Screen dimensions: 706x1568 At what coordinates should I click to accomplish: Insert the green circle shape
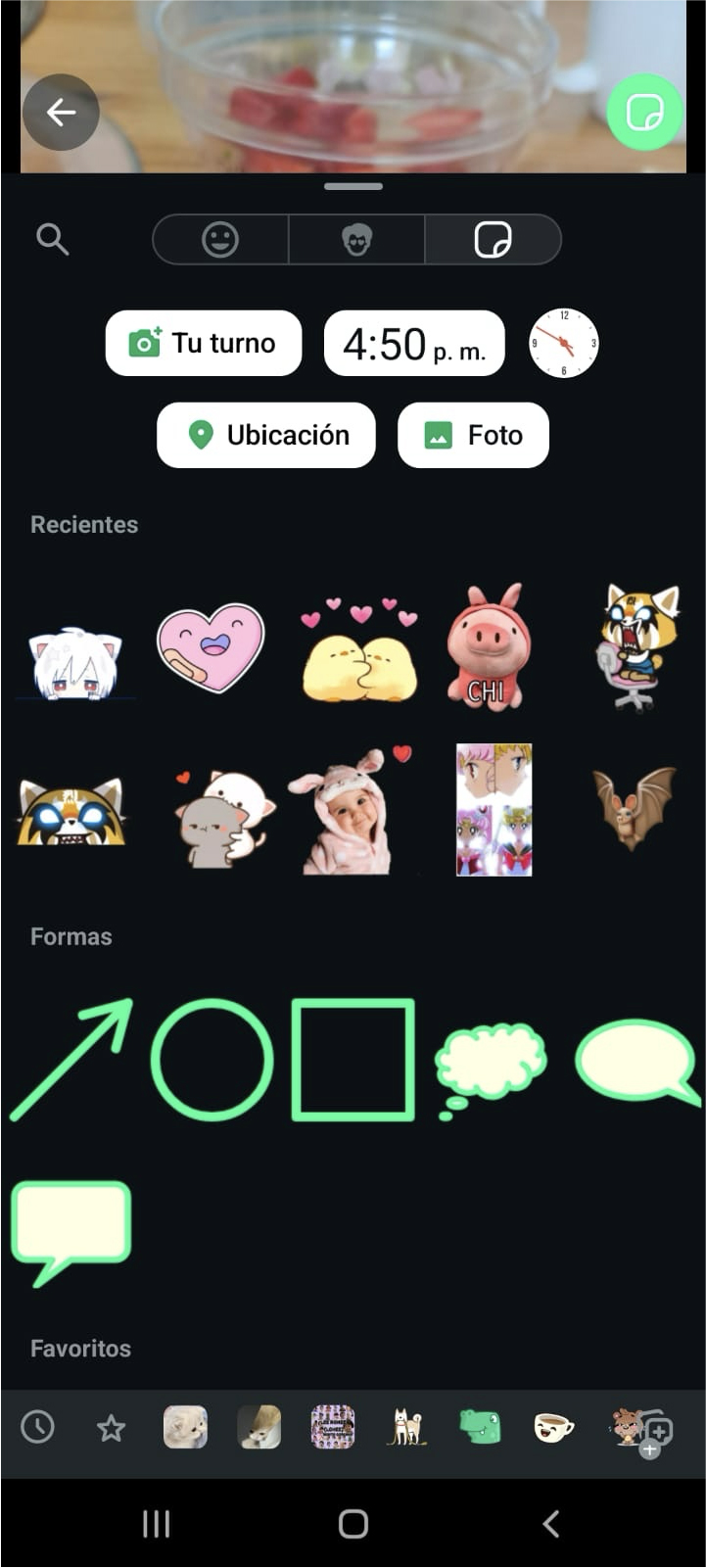pyautogui.click(x=212, y=1059)
